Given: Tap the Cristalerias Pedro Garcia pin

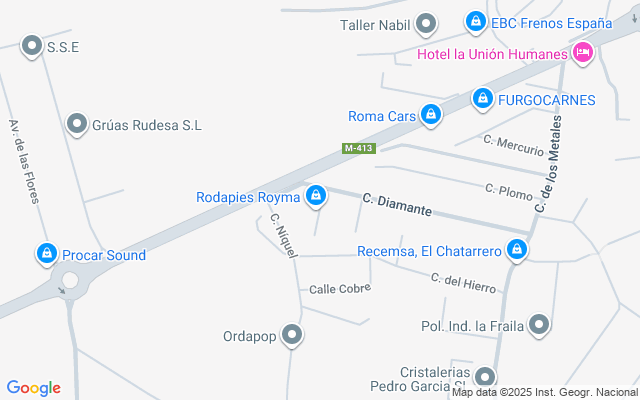Looking at the screenshot, I should click(485, 377).
